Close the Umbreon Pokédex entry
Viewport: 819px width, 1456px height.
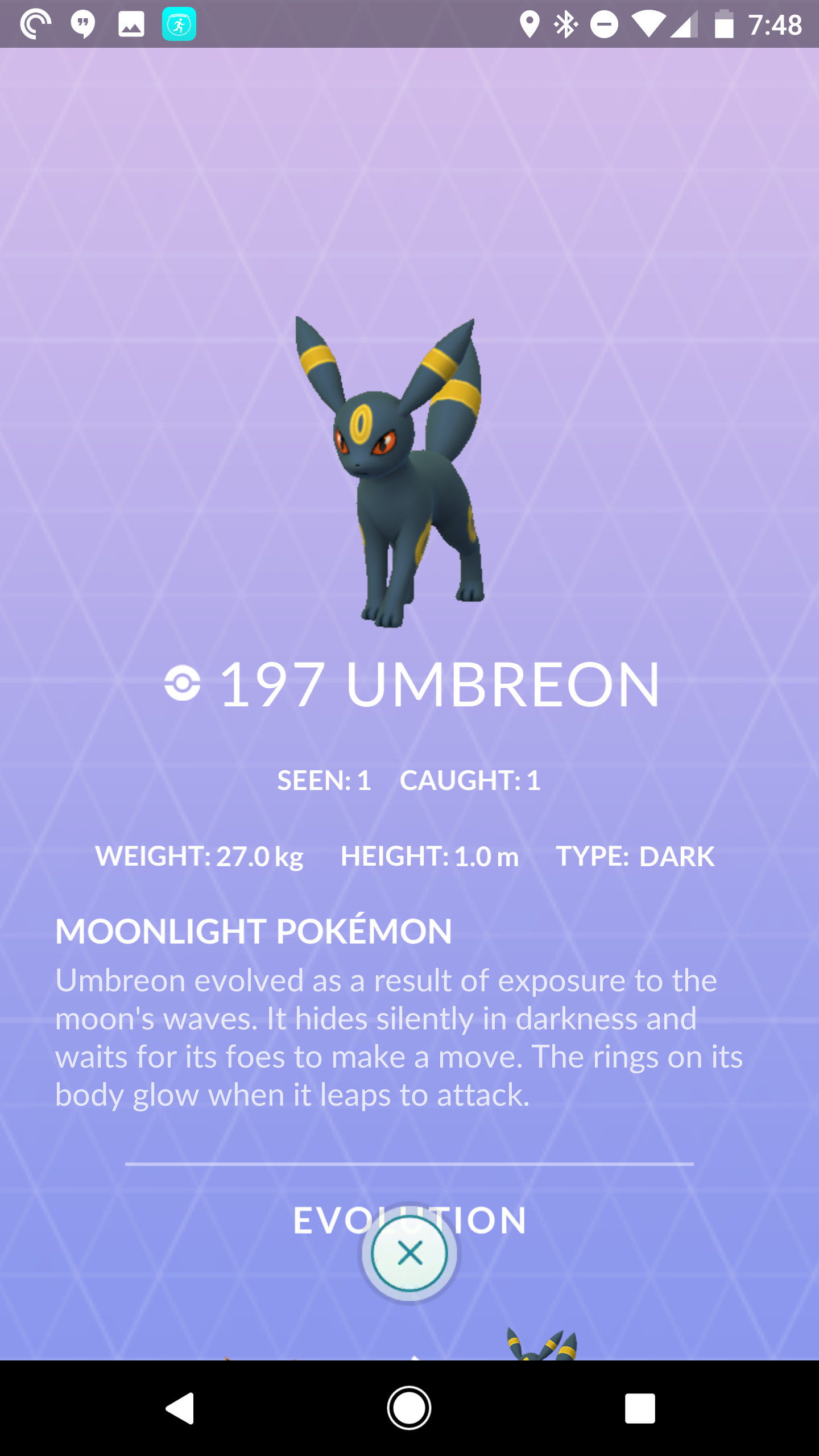coord(409,1254)
